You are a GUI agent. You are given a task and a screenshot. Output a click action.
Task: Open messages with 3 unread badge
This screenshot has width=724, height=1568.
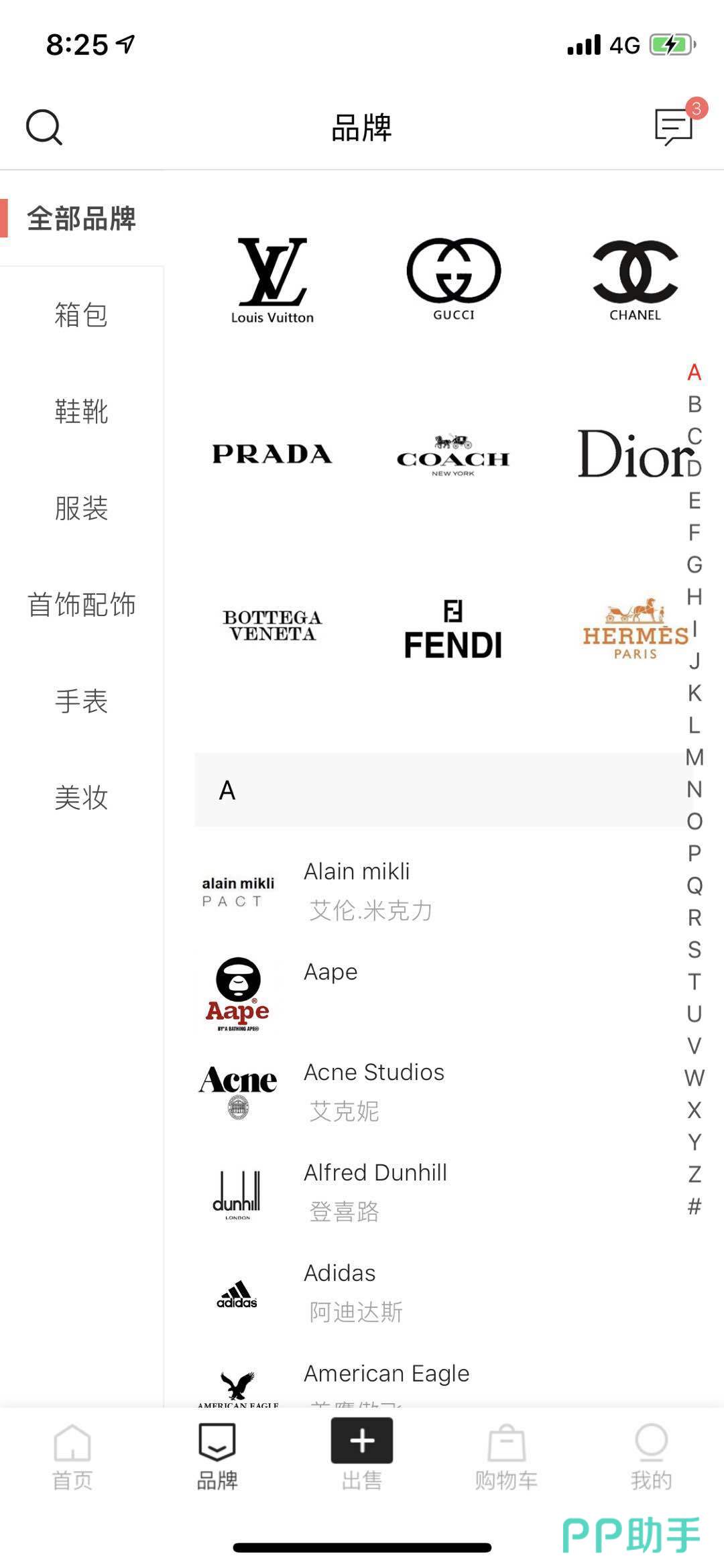coord(674,126)
